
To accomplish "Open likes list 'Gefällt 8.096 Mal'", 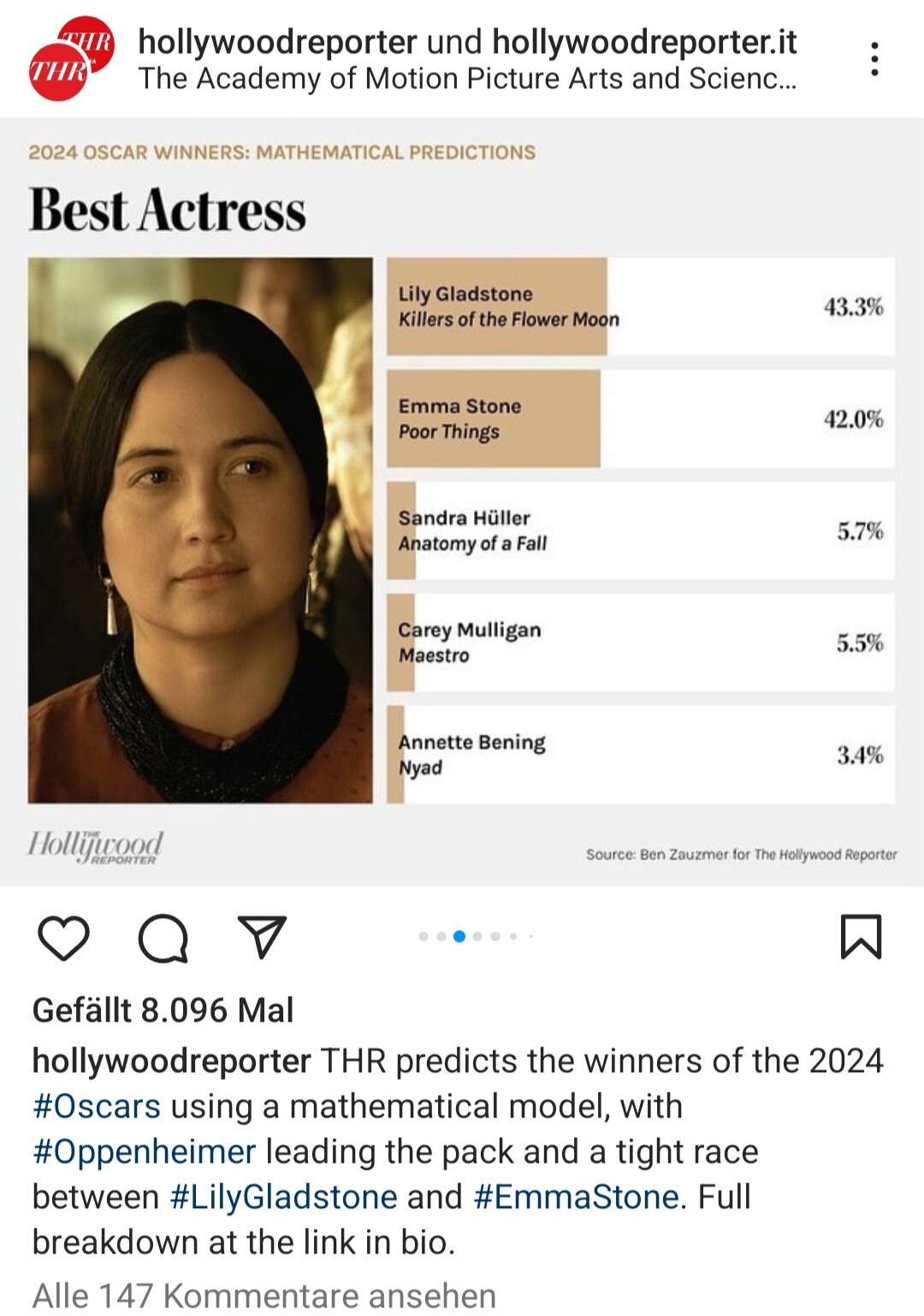I will [x=163, y=1011].
